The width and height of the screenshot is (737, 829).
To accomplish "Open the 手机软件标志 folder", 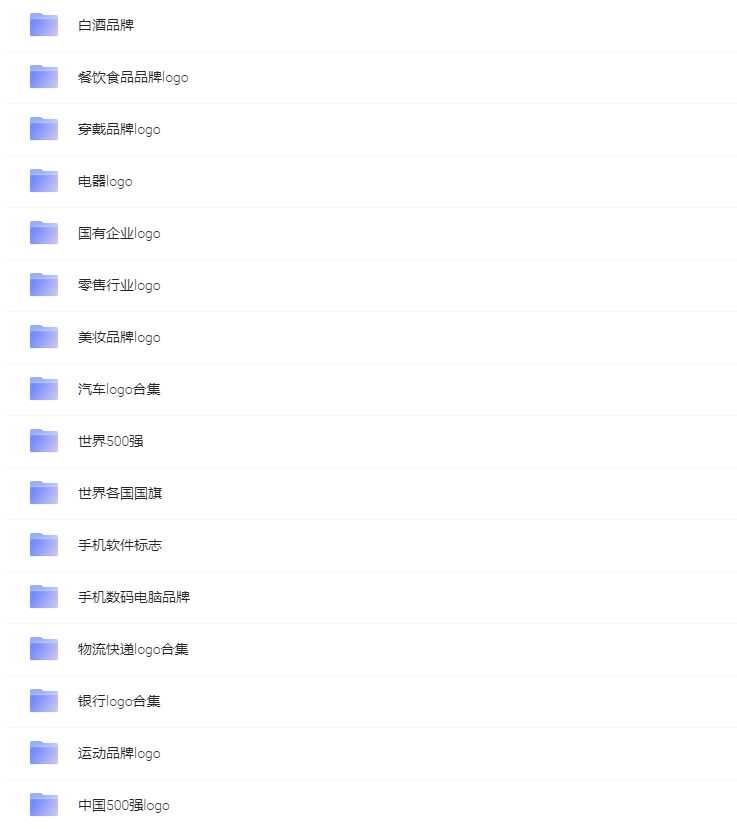I will point(43,545).
